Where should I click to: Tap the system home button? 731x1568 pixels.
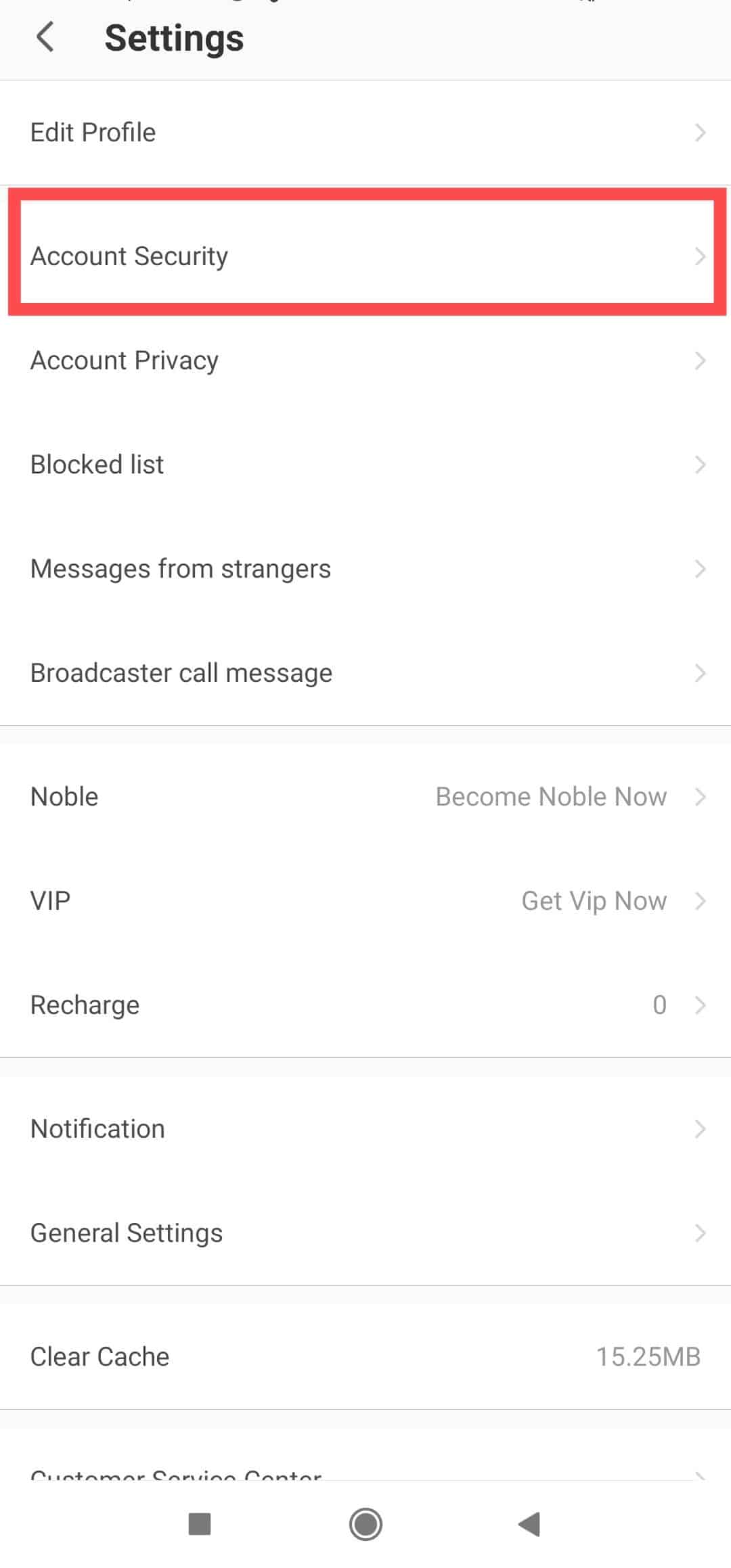click(x=365, y=1524)
